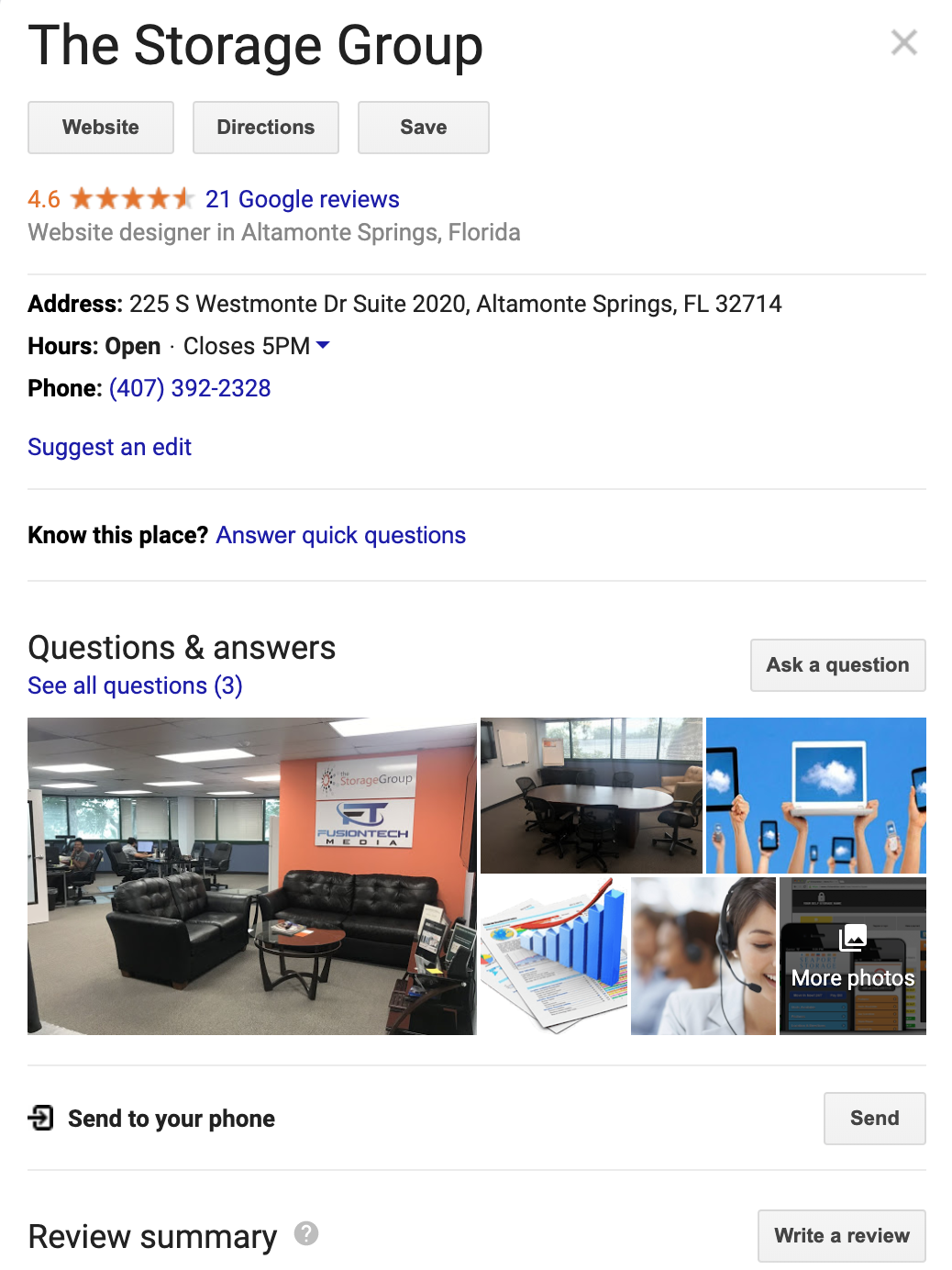952x1270 pixels.
Task: Open the 21 Google reviews
Action: [x=302, y=199]
